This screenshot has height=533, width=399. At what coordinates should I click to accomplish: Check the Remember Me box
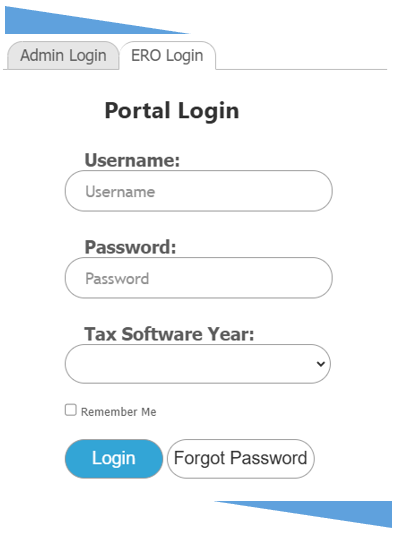[x=71, y=410]
